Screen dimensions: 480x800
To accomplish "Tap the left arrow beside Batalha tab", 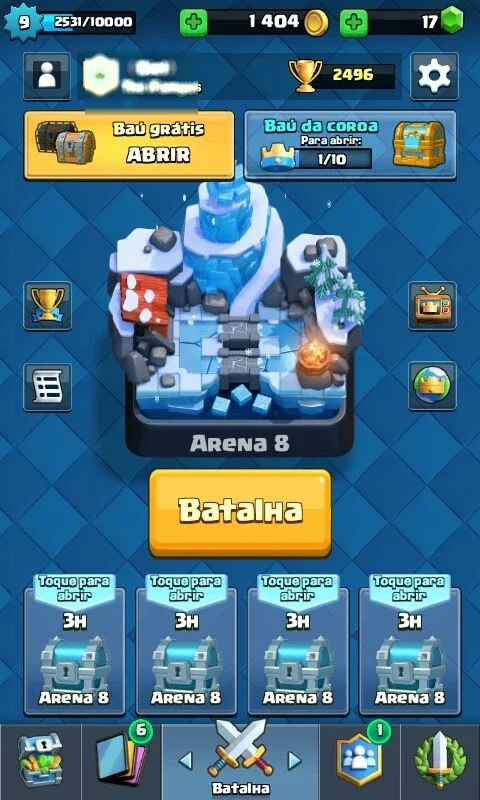I will 186,760.
